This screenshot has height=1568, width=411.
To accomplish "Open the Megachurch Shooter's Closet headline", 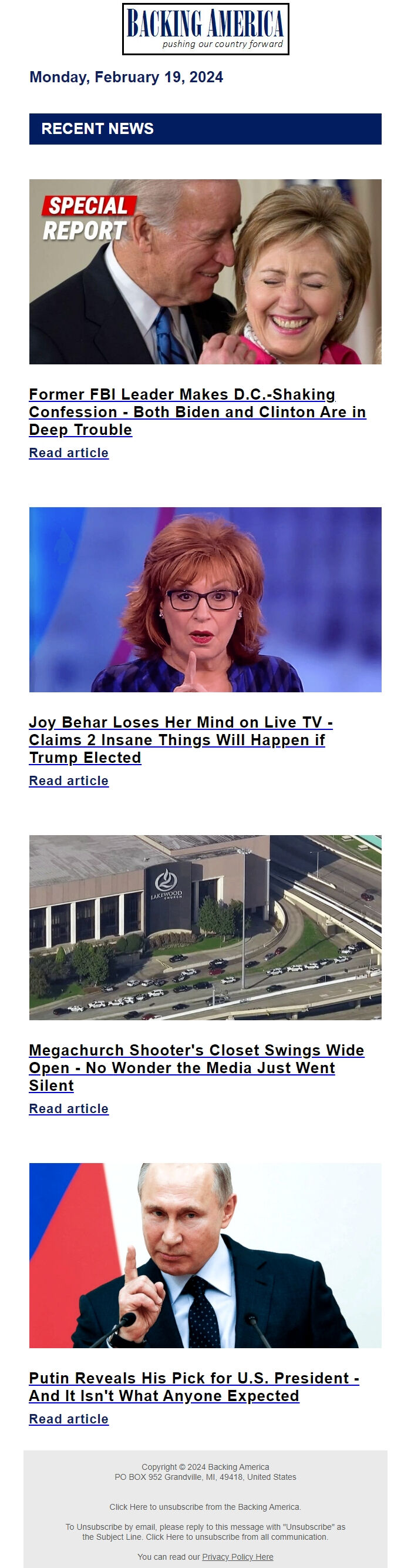I will tap(196, 1067).
